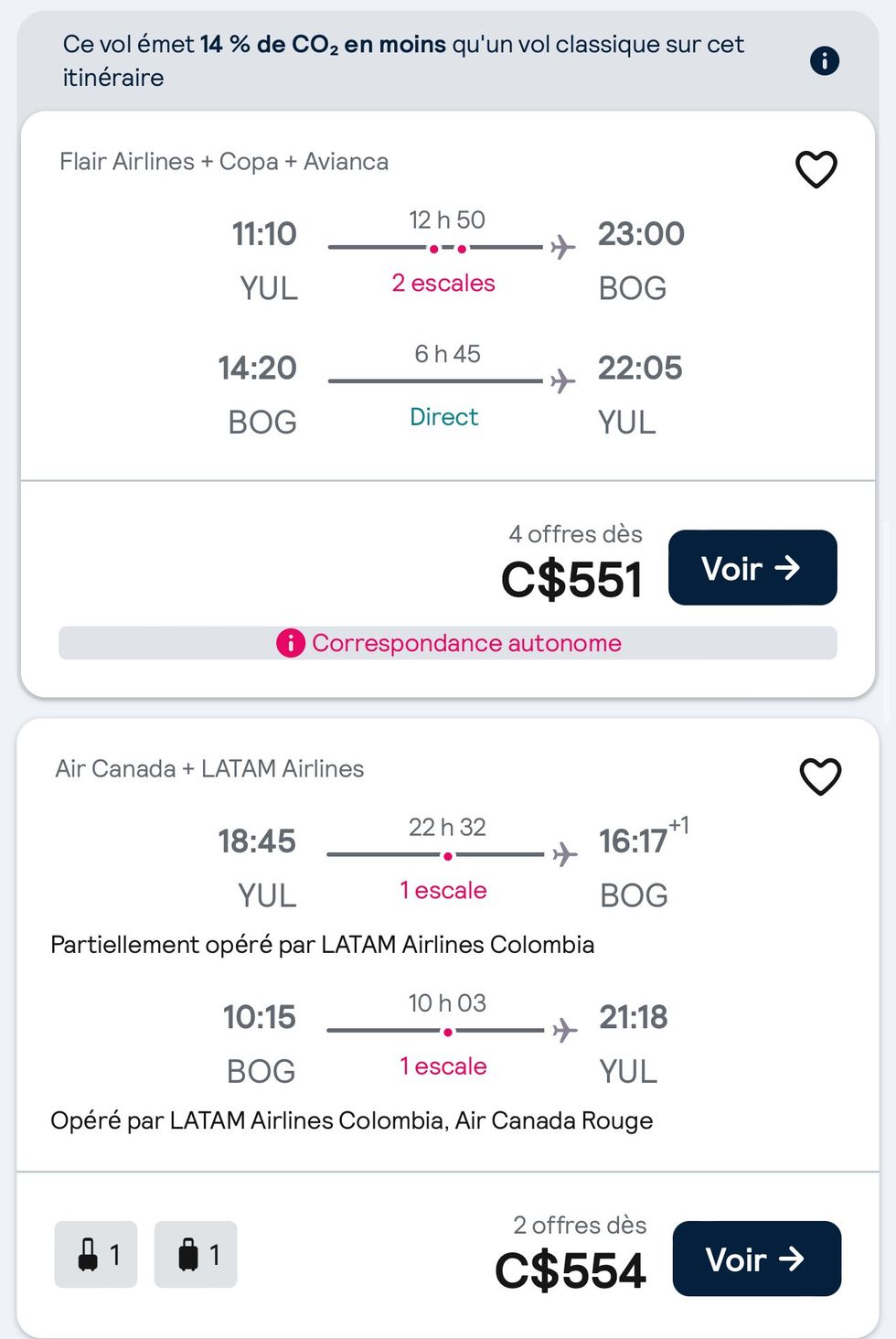Click the airplane icon on the 22 h 32 flight
This screenshot has height=1339, width=896.
[x=564, y=854]
